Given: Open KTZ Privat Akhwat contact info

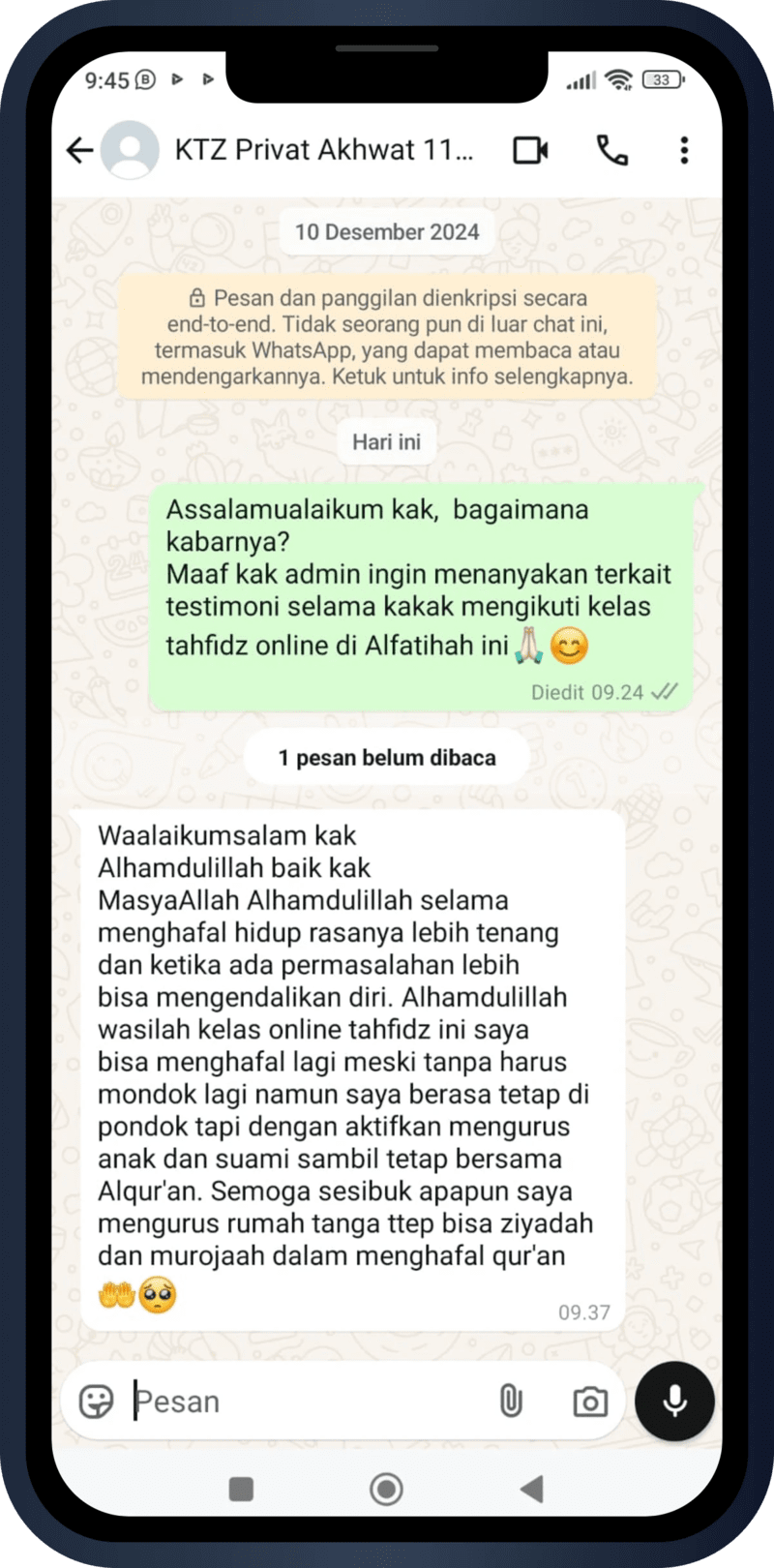Looking at the screenshot, I should 323,150.
